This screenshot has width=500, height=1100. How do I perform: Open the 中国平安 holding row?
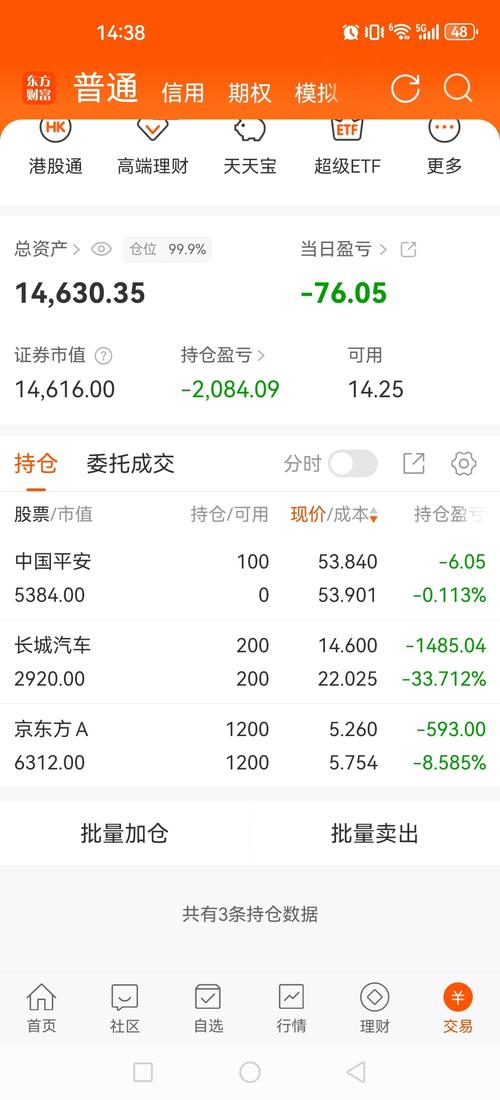[x=250, y=578]
